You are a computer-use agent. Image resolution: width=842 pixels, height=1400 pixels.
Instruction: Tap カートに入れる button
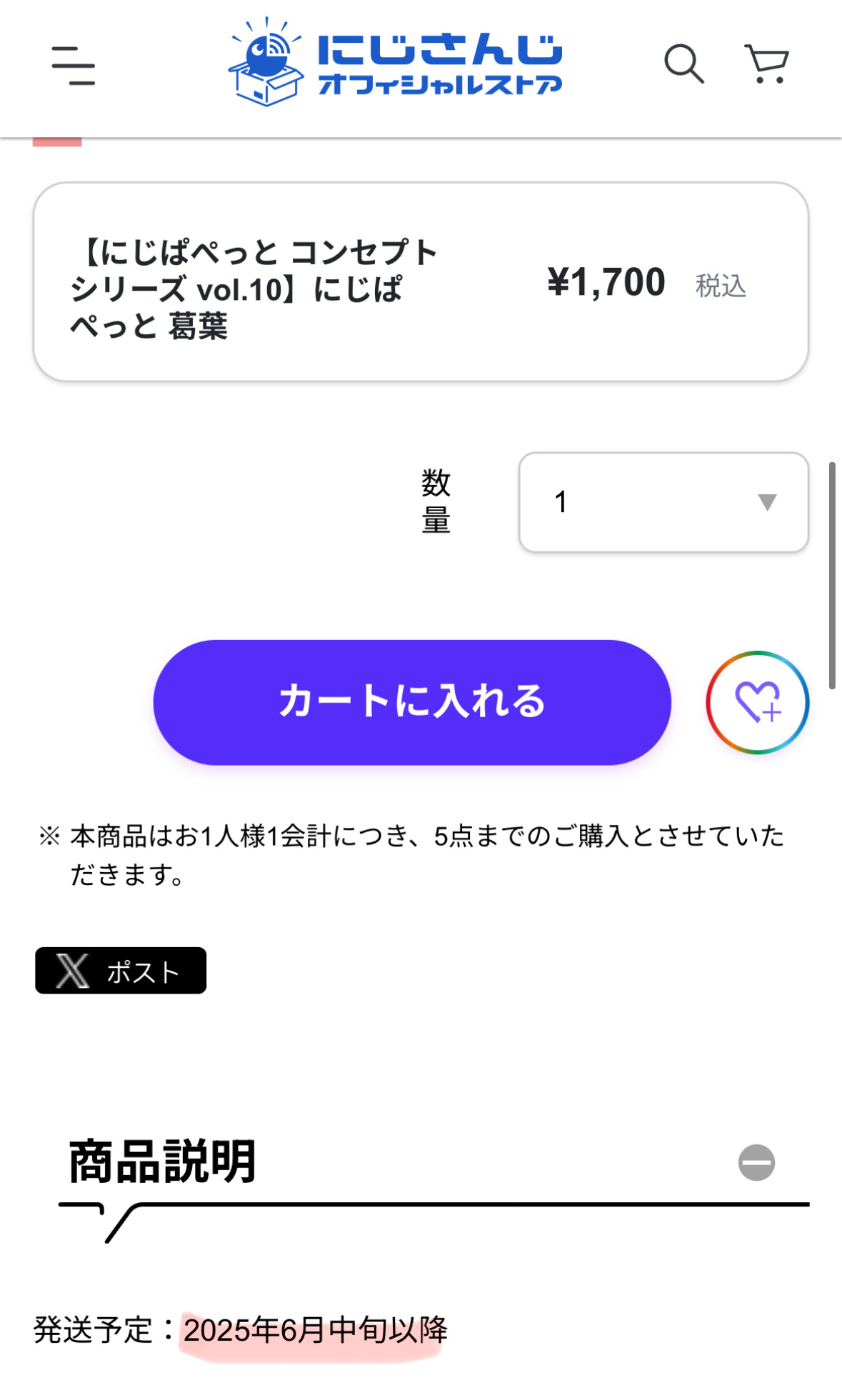click(412, 702)
